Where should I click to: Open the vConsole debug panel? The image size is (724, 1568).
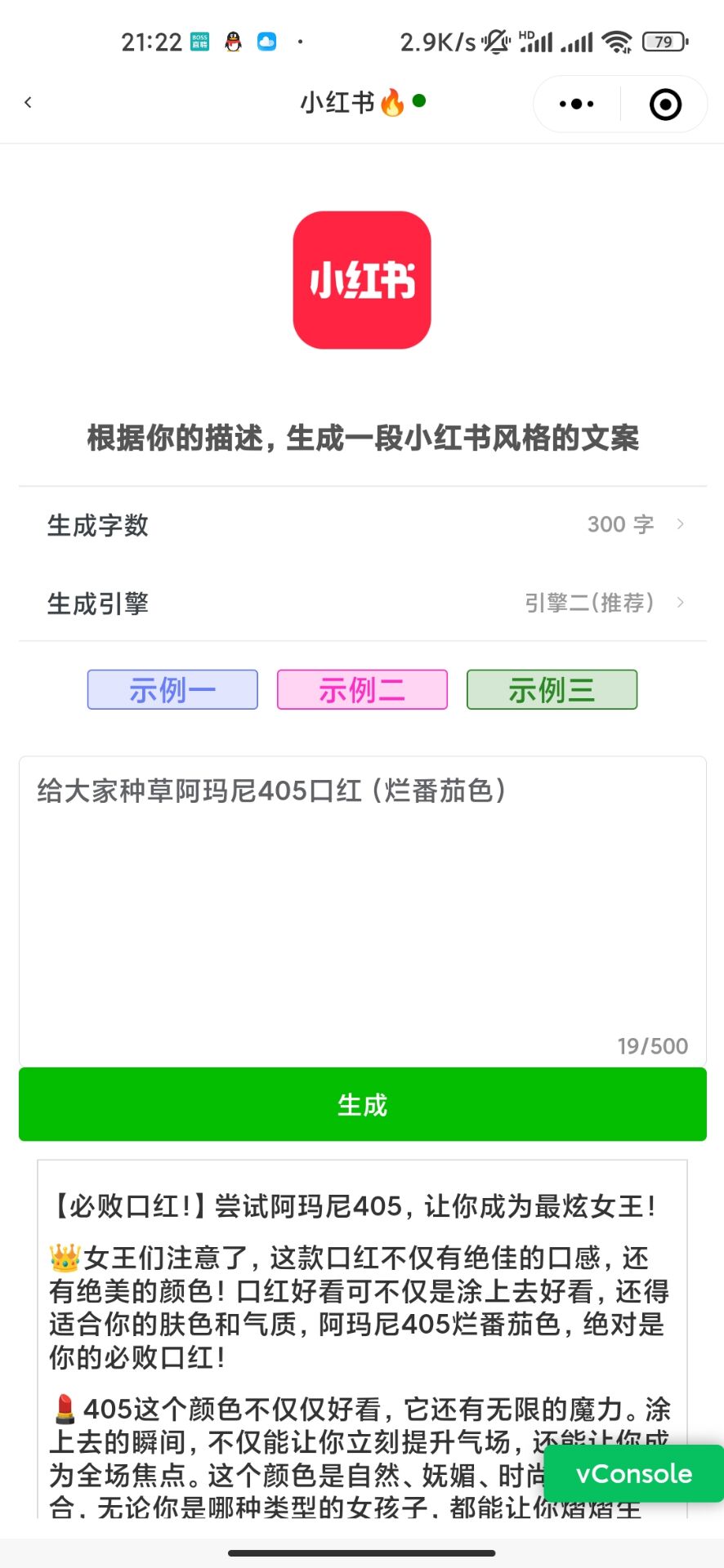[x=633, y=1475]
